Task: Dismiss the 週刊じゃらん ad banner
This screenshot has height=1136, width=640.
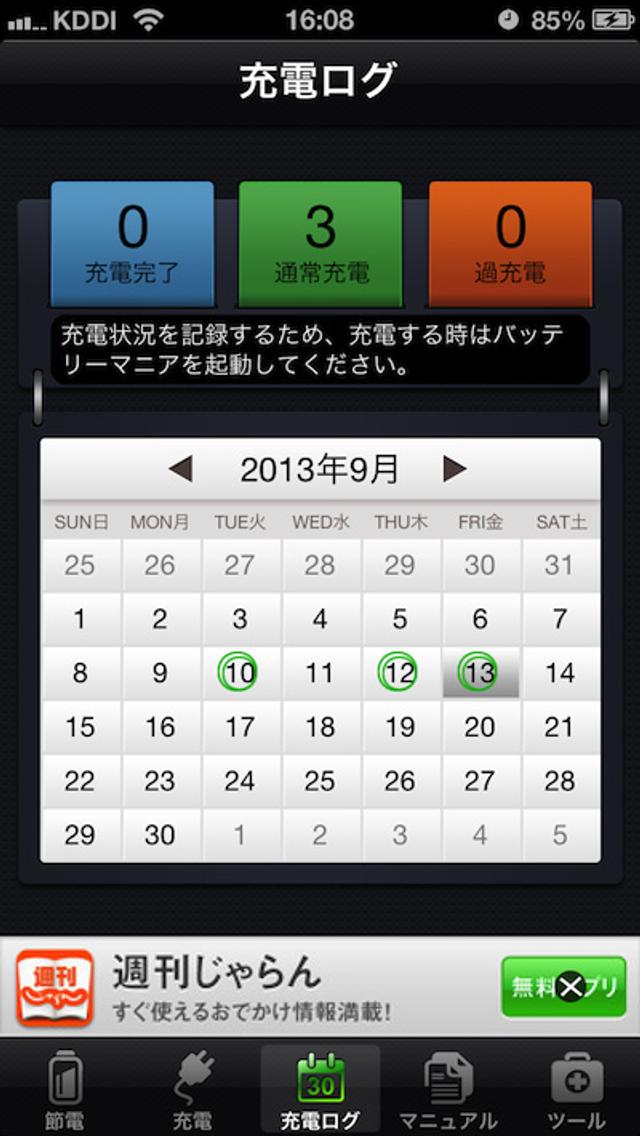Action: pos(570,988)
